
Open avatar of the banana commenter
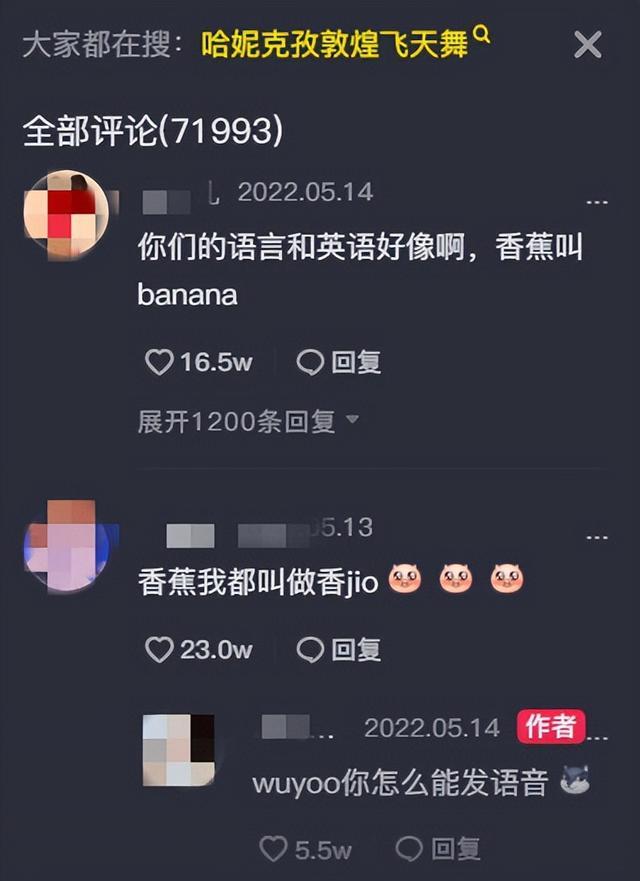pyautogui.click(x=66, y=215)
